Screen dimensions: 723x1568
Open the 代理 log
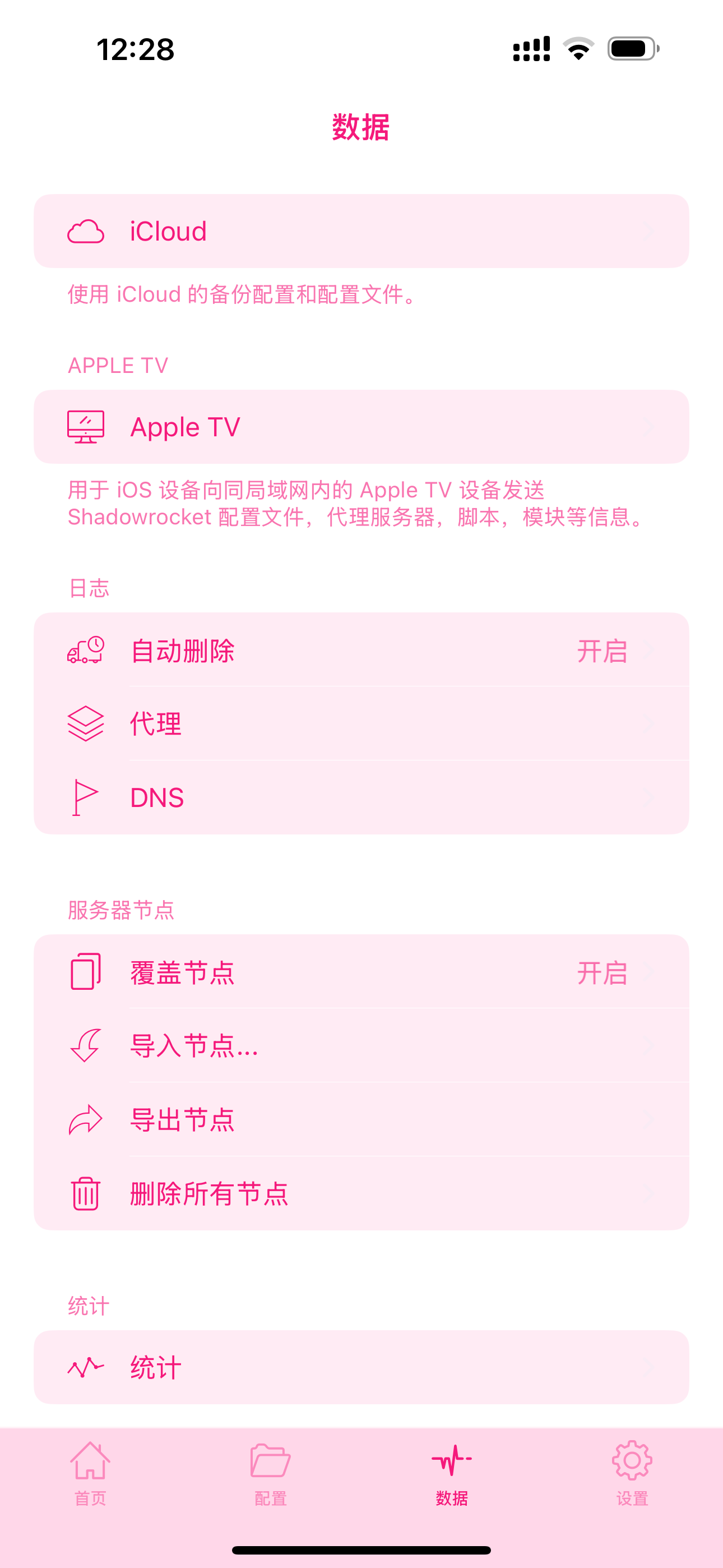[361, 724]
